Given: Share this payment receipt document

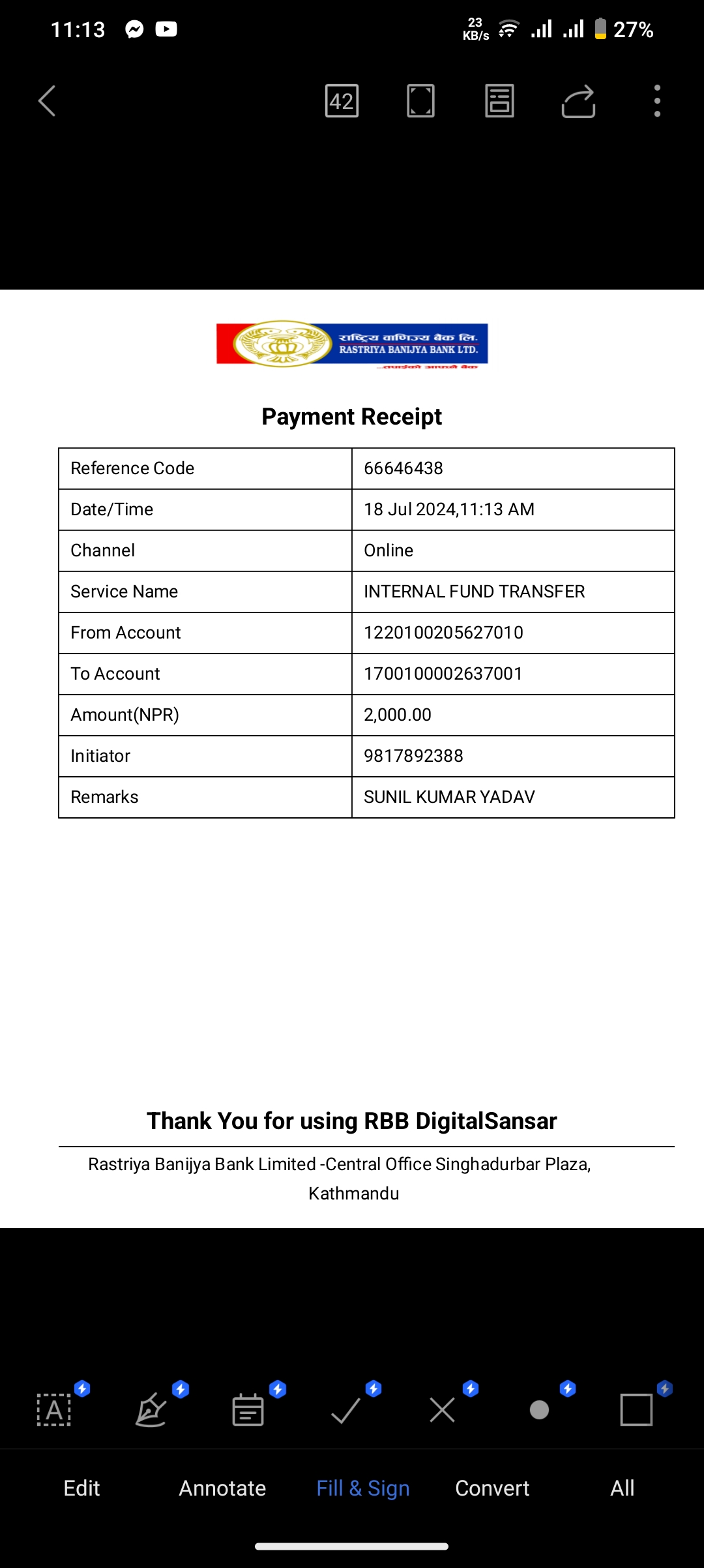Looking at the screenshot, I should pos(578,101).
